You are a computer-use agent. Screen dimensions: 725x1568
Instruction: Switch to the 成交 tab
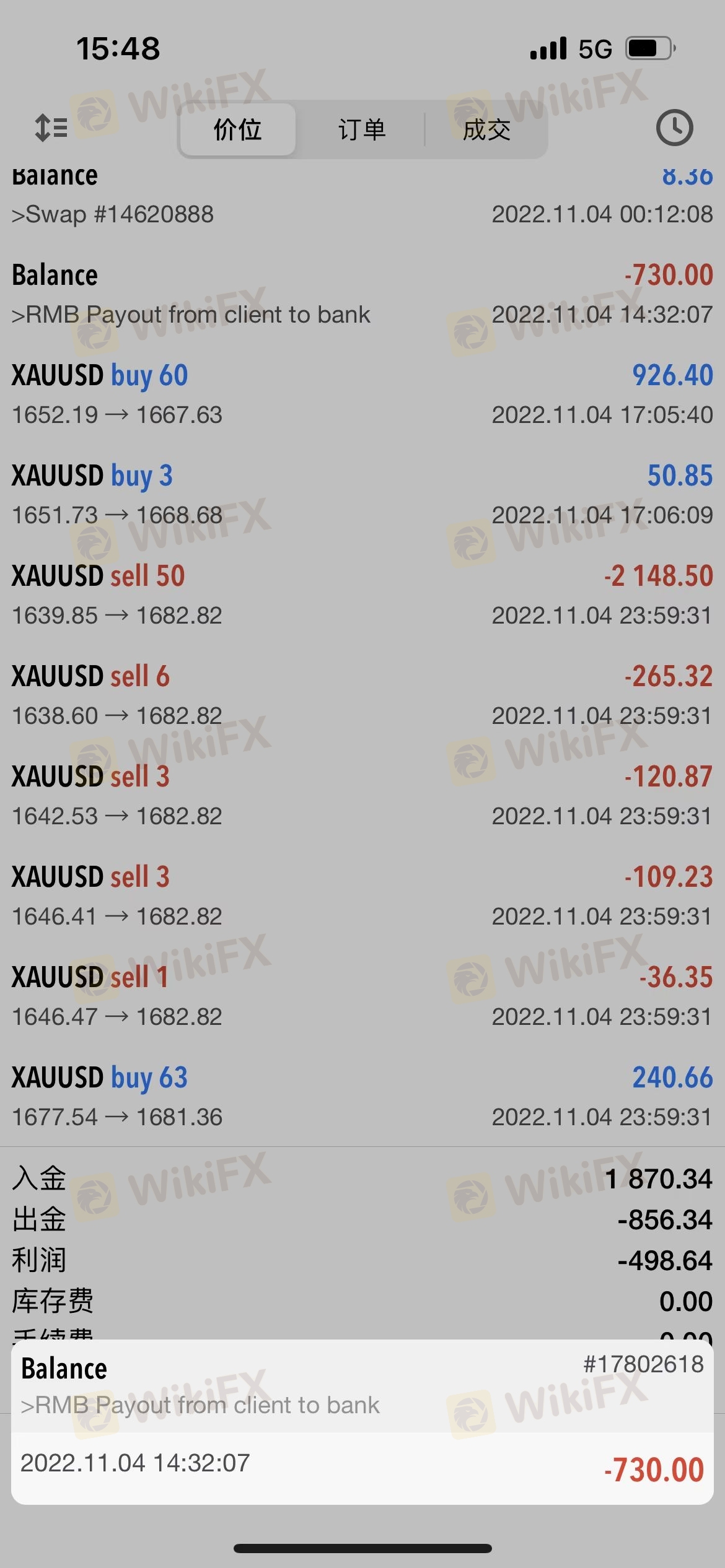(486, 129)
